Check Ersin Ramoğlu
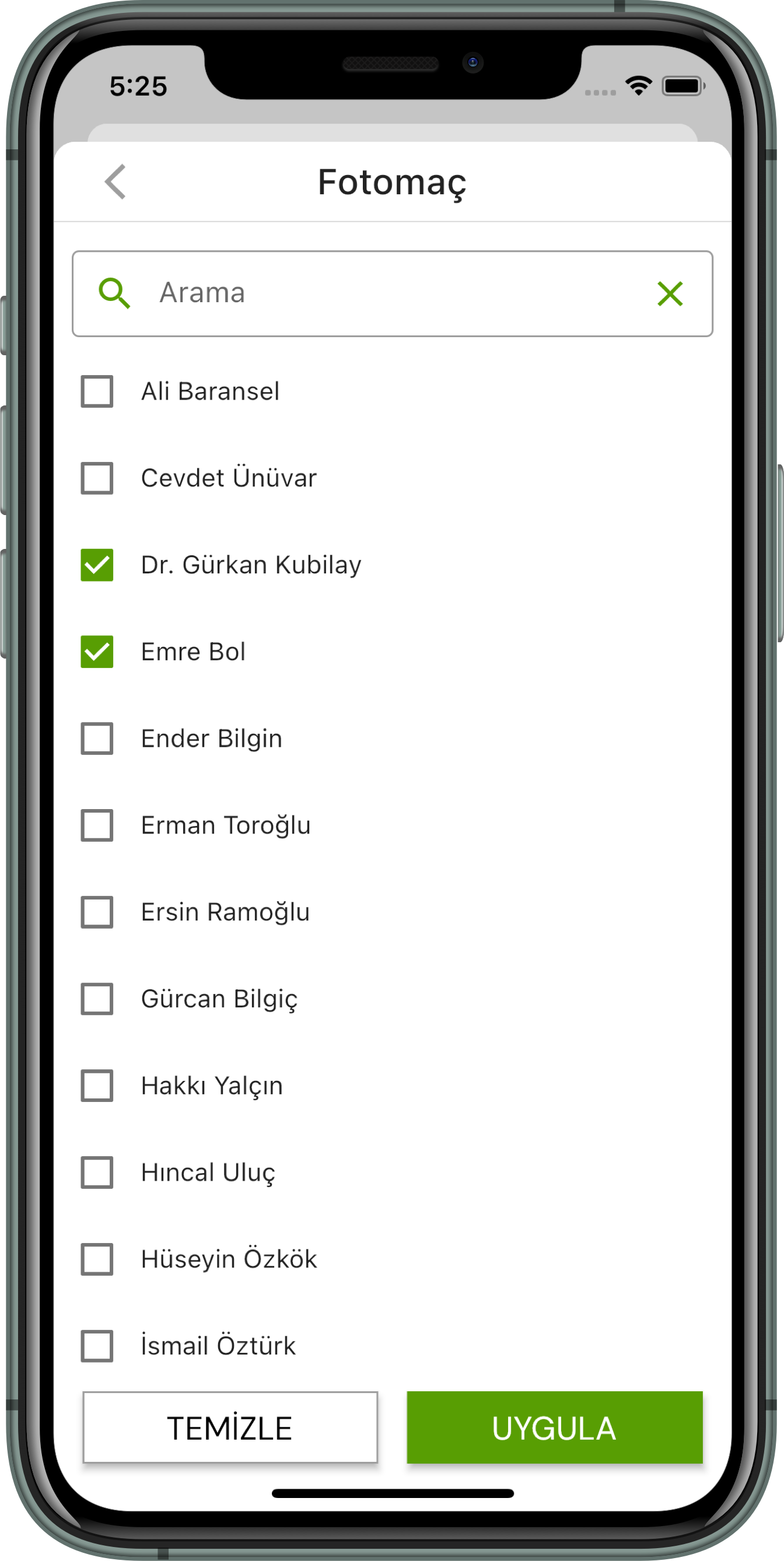 (x=97, y=912)
